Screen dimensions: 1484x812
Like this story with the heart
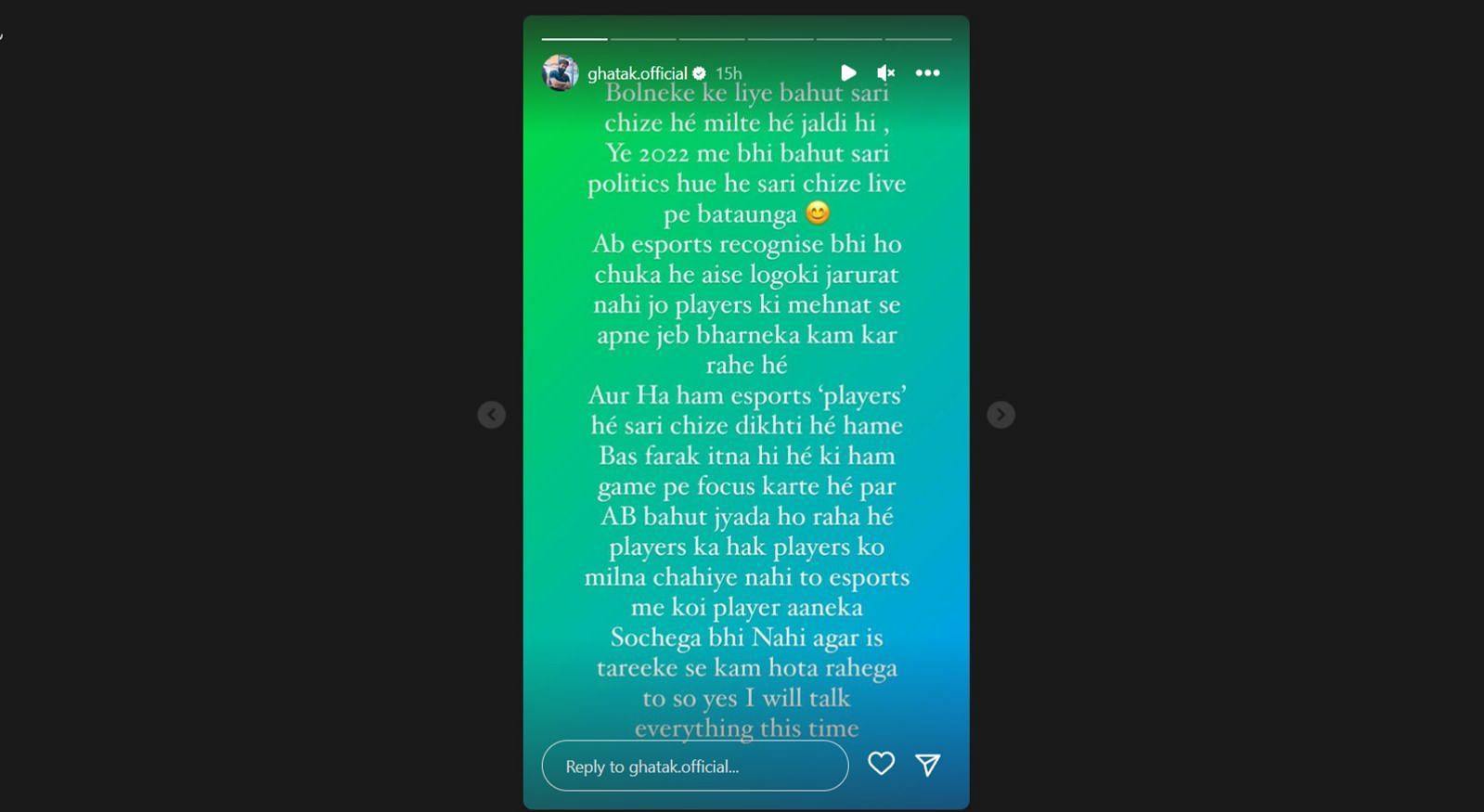881,764
